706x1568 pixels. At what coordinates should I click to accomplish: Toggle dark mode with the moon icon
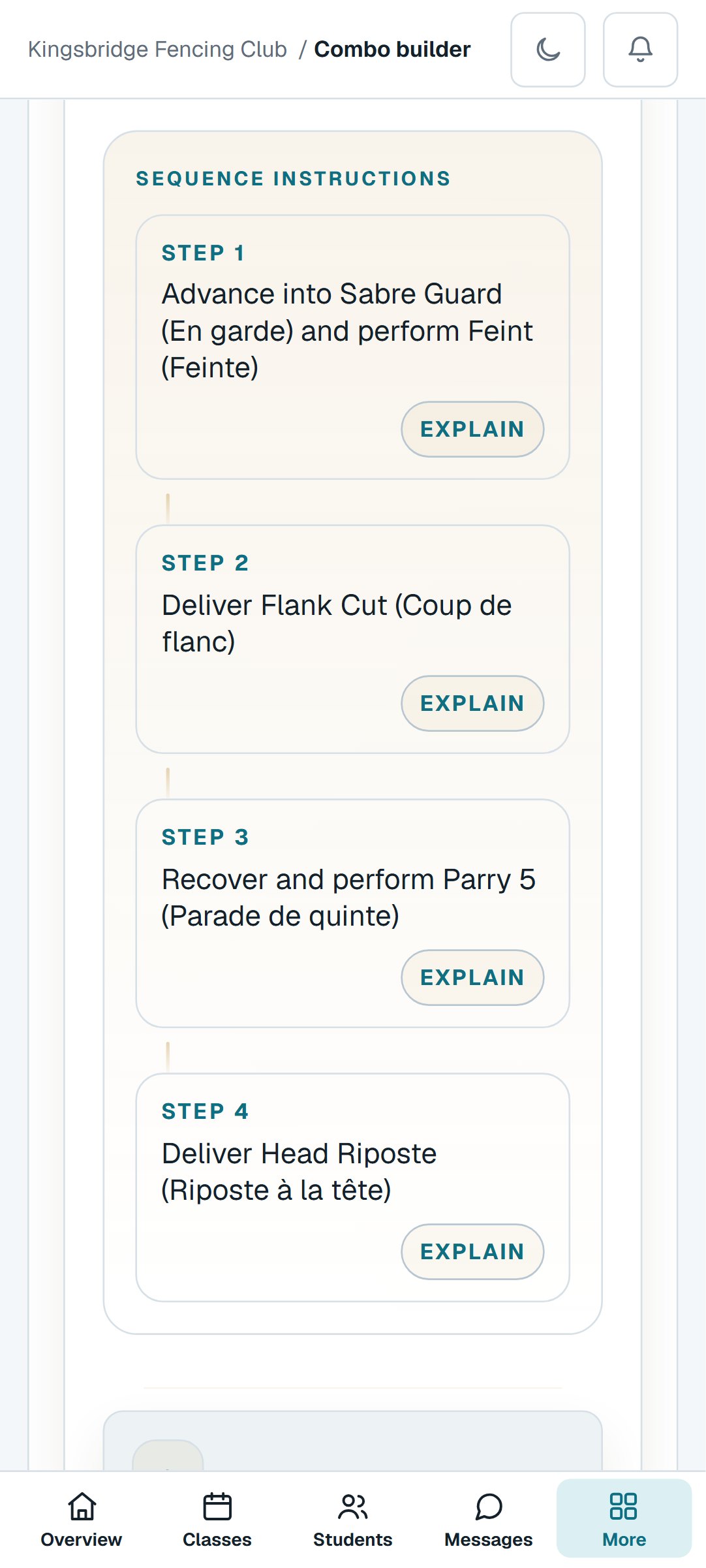[548, 50]
